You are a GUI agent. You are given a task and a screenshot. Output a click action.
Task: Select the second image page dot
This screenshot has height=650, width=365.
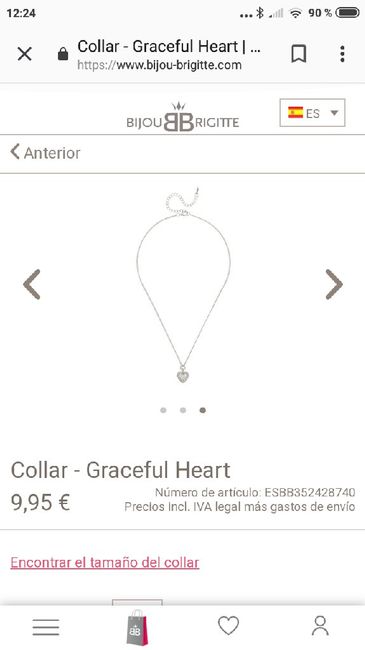pyautogui.click(x=183, y=410)
